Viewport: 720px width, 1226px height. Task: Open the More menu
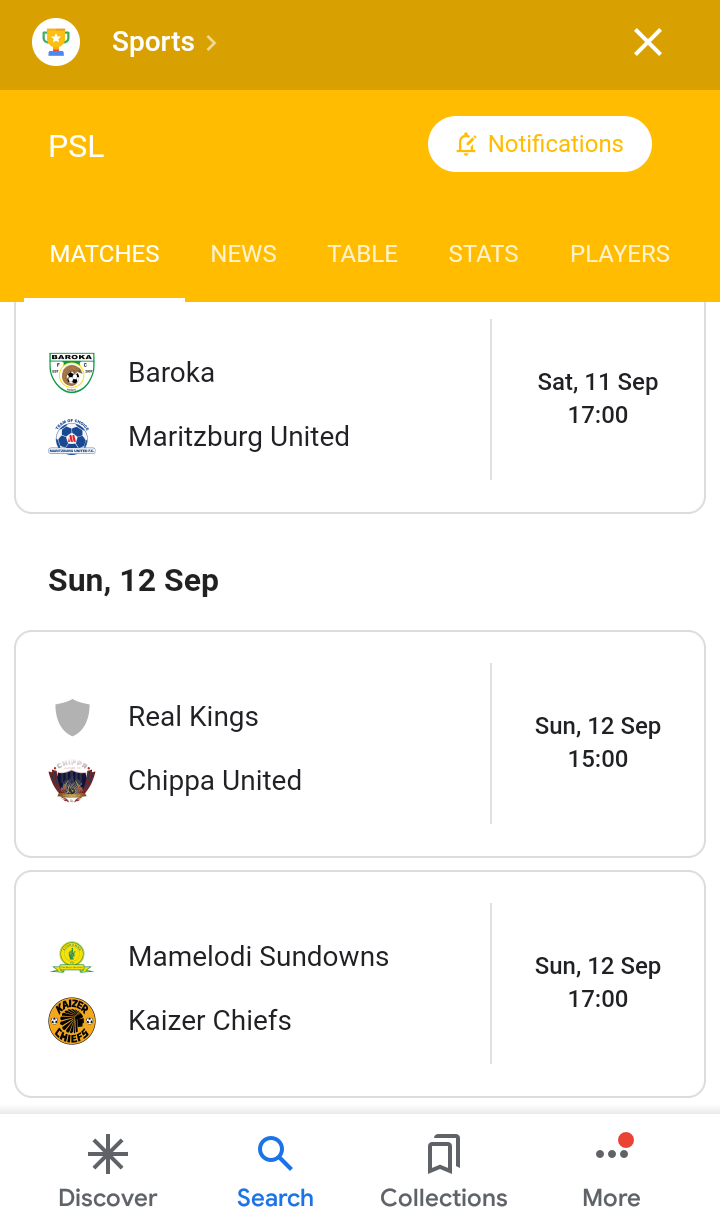611,1172
